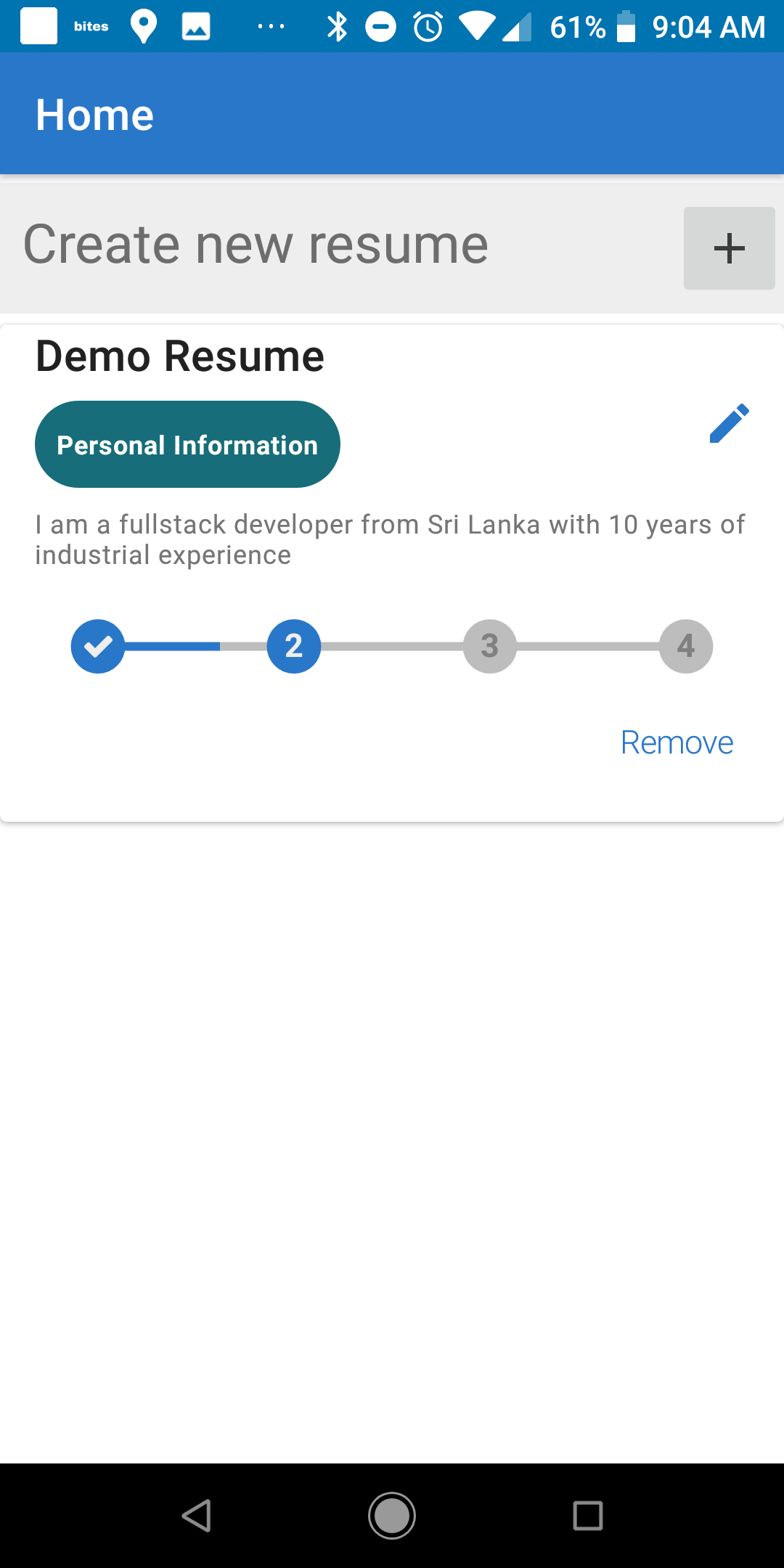Select the overflow dots in the notification bar
784x1568 pixels.
point(269,27)
